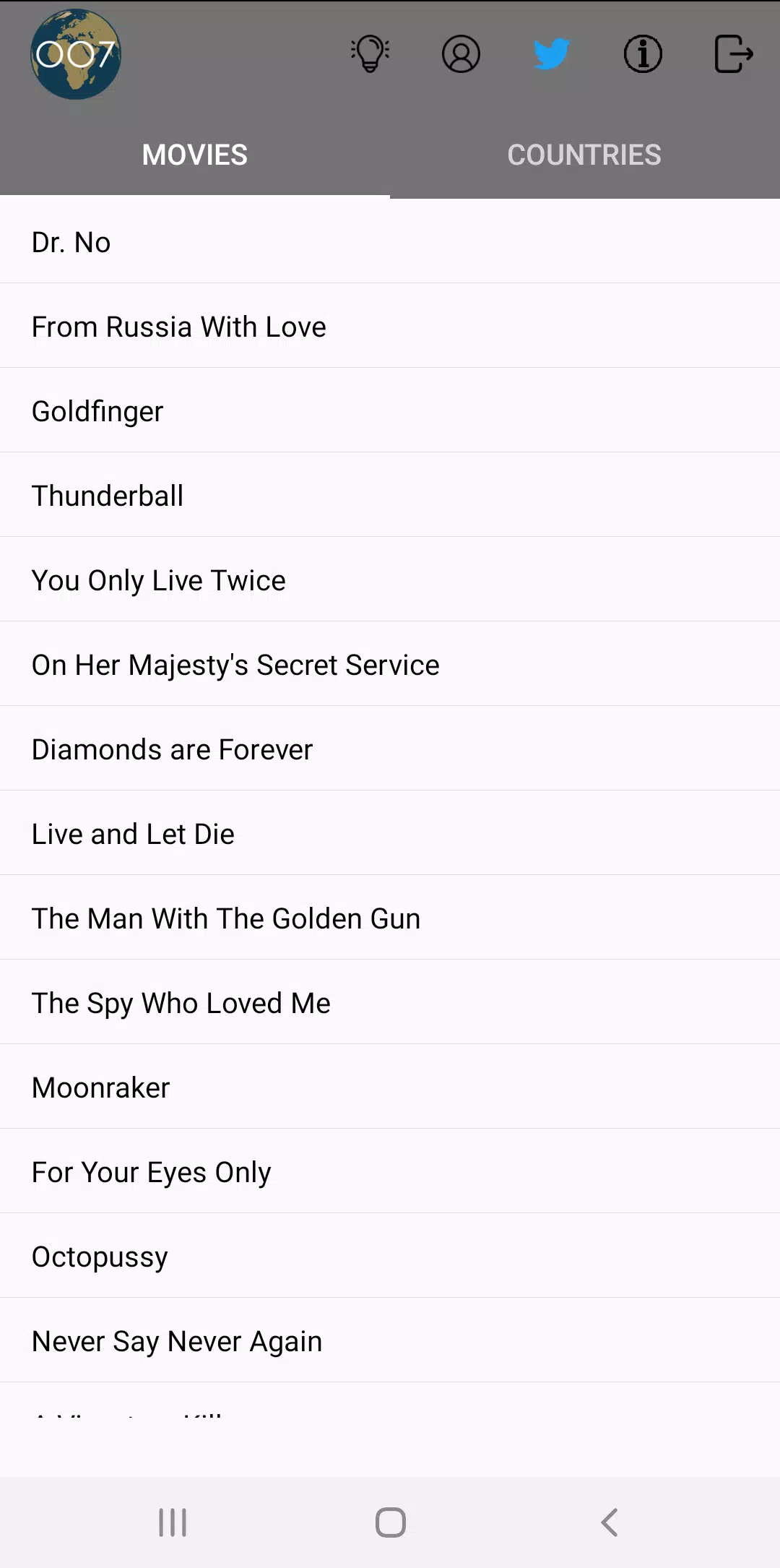The image size is (780, 1568).
Task: Open Moonraker
Action: pos(390,1087)
